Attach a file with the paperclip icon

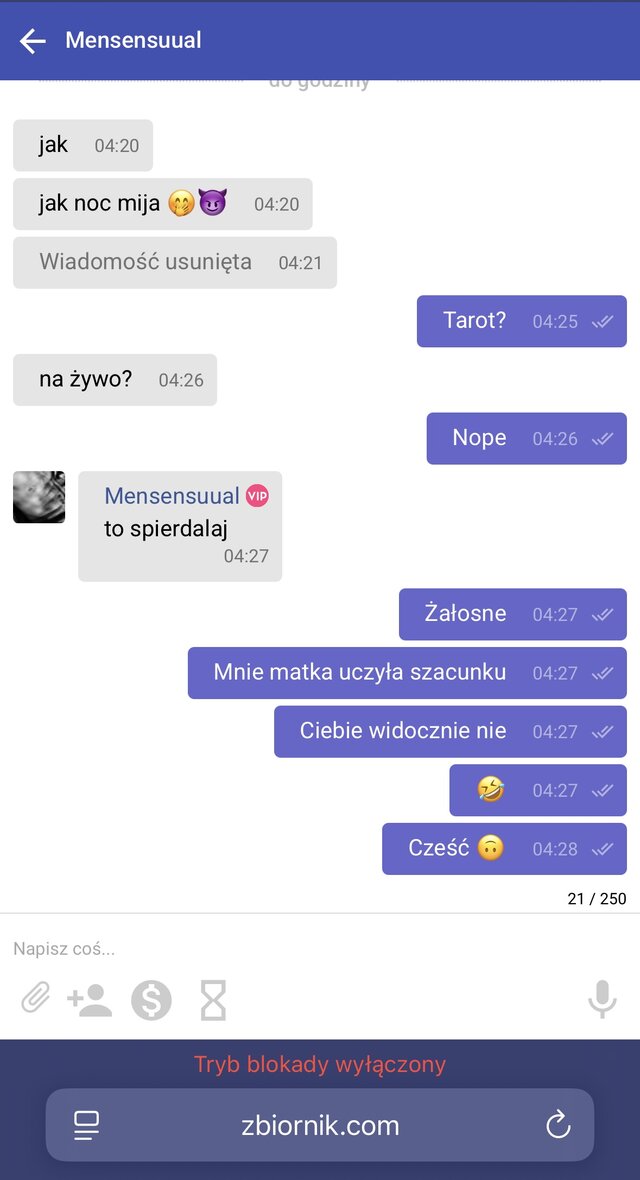[x=35, y=999]
